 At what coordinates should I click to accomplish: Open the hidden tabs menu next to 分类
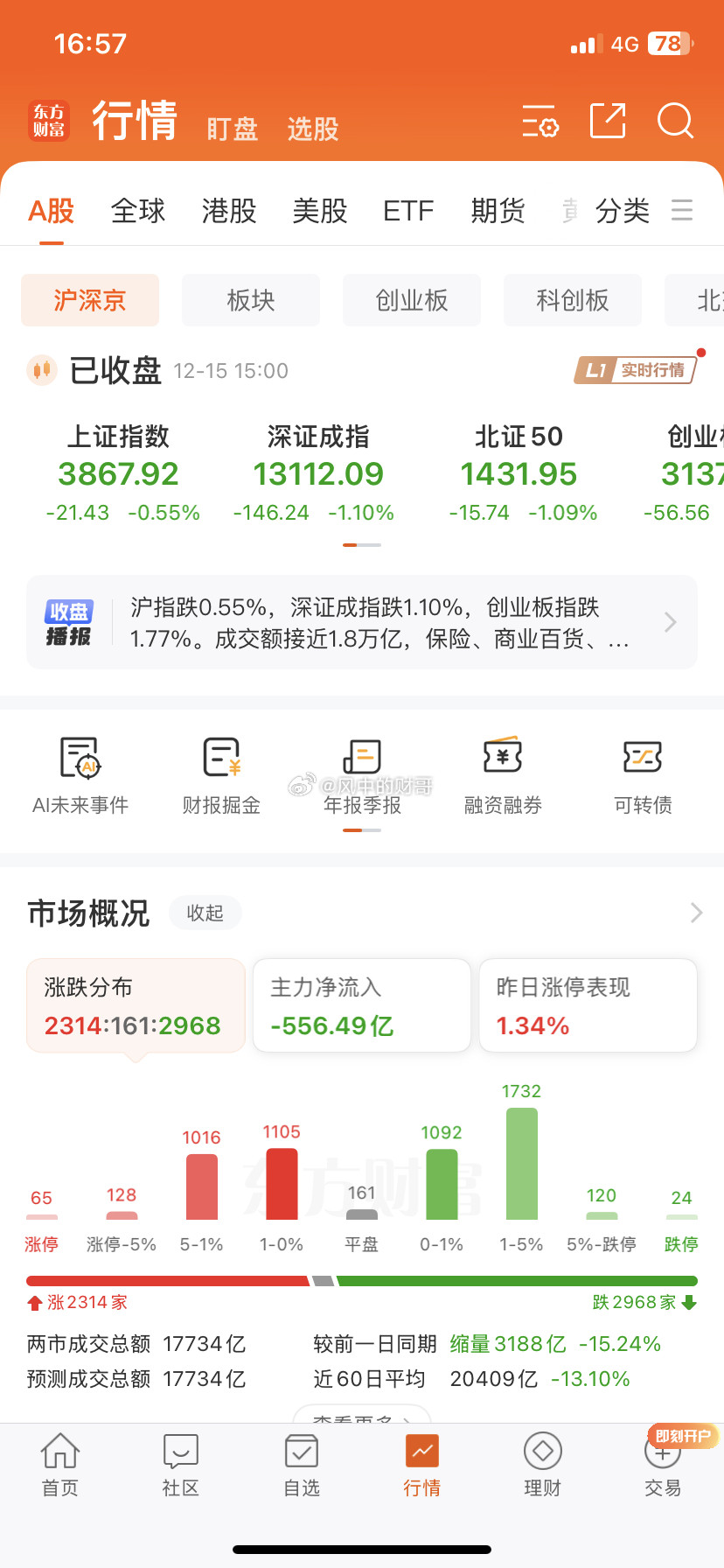point(682,210)
